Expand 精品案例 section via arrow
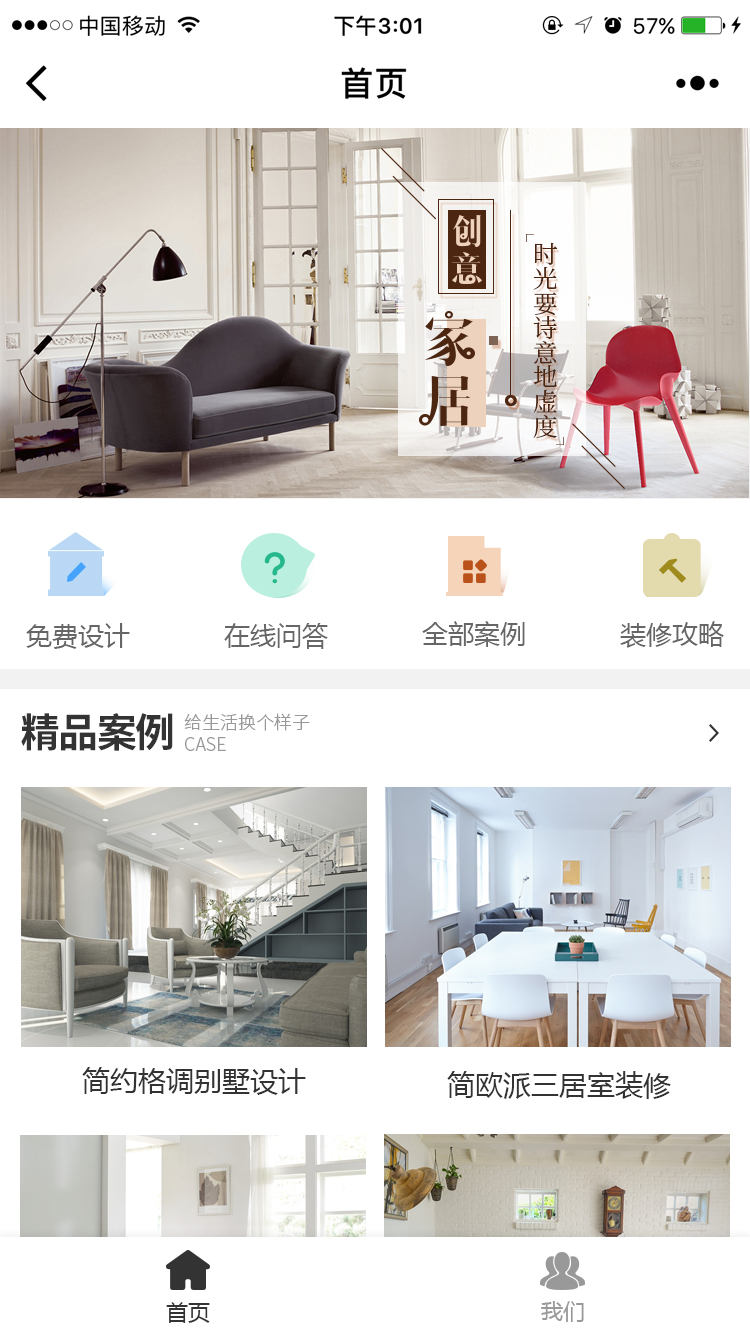Image resolution: width=750 pixels, height=1334 pixels. click(x=713, y=734)
